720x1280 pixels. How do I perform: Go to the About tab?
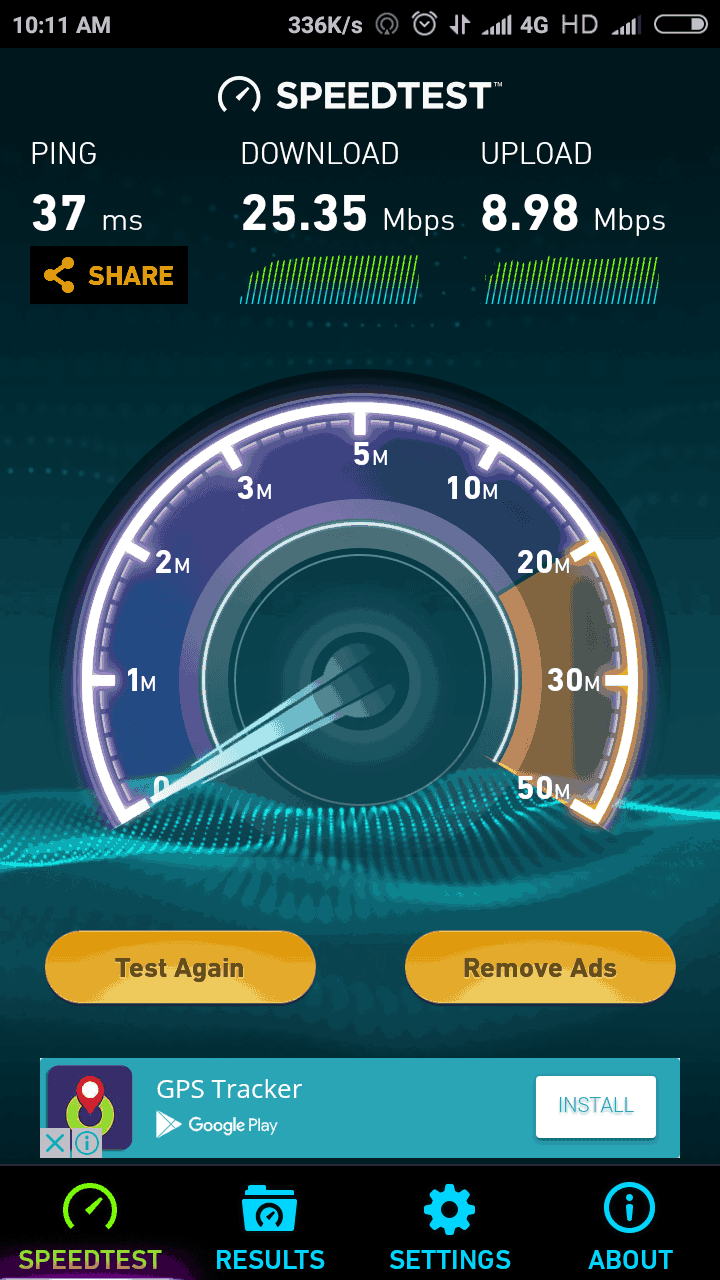[631, 1226]
